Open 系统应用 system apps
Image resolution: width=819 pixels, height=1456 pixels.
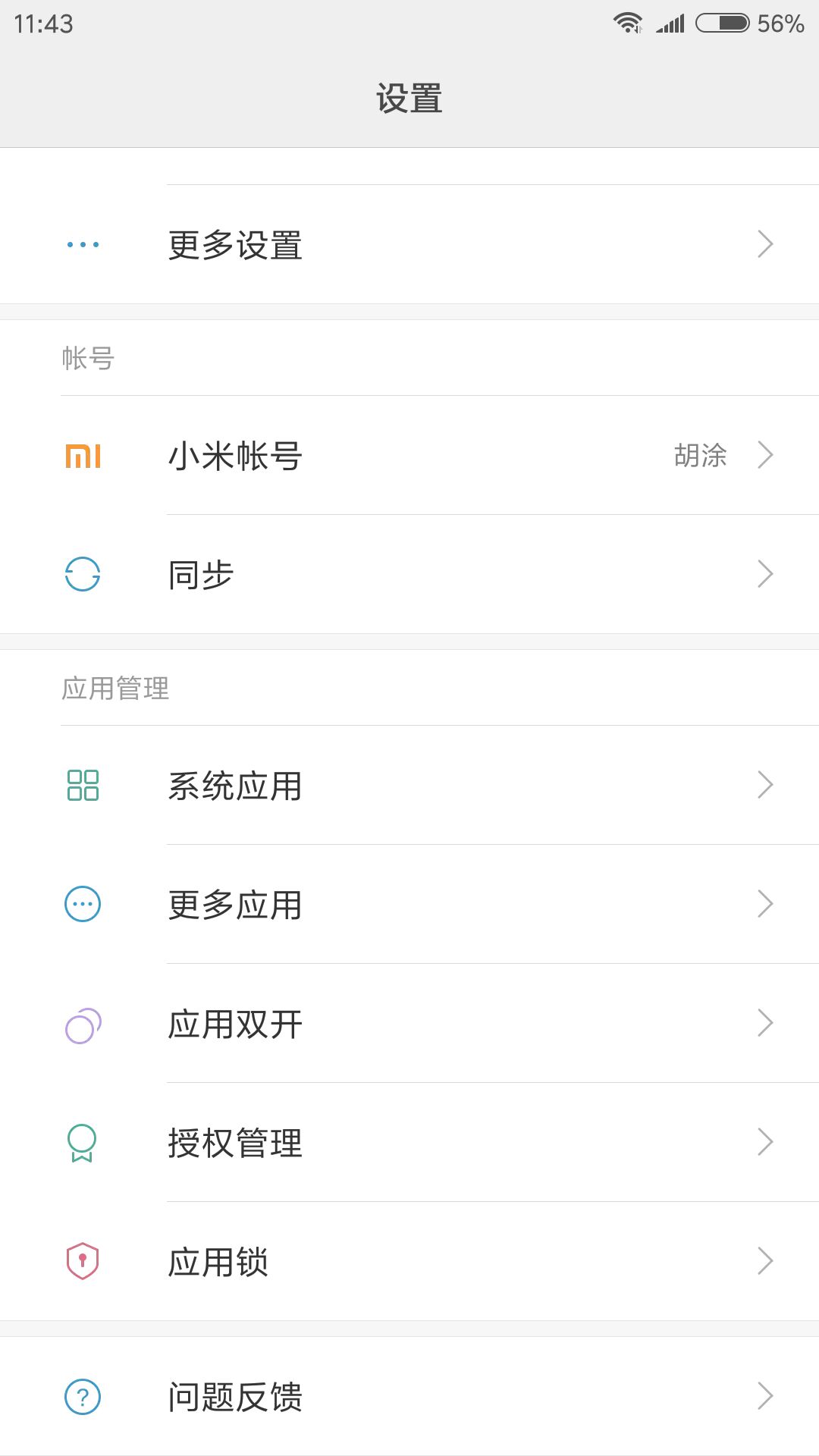409,785
